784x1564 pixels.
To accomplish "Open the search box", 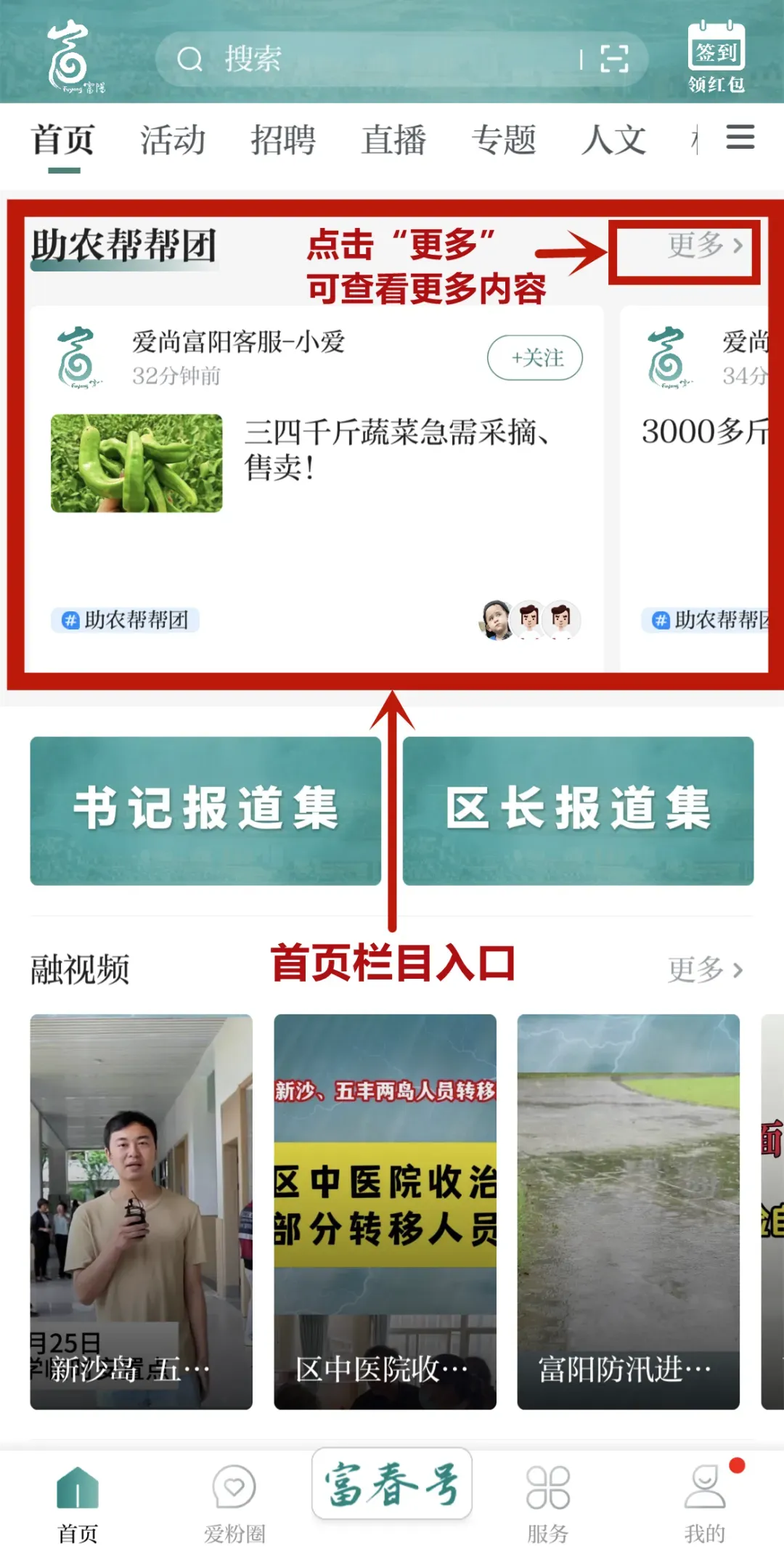I will pyautogui.click(x=363, y=59).
